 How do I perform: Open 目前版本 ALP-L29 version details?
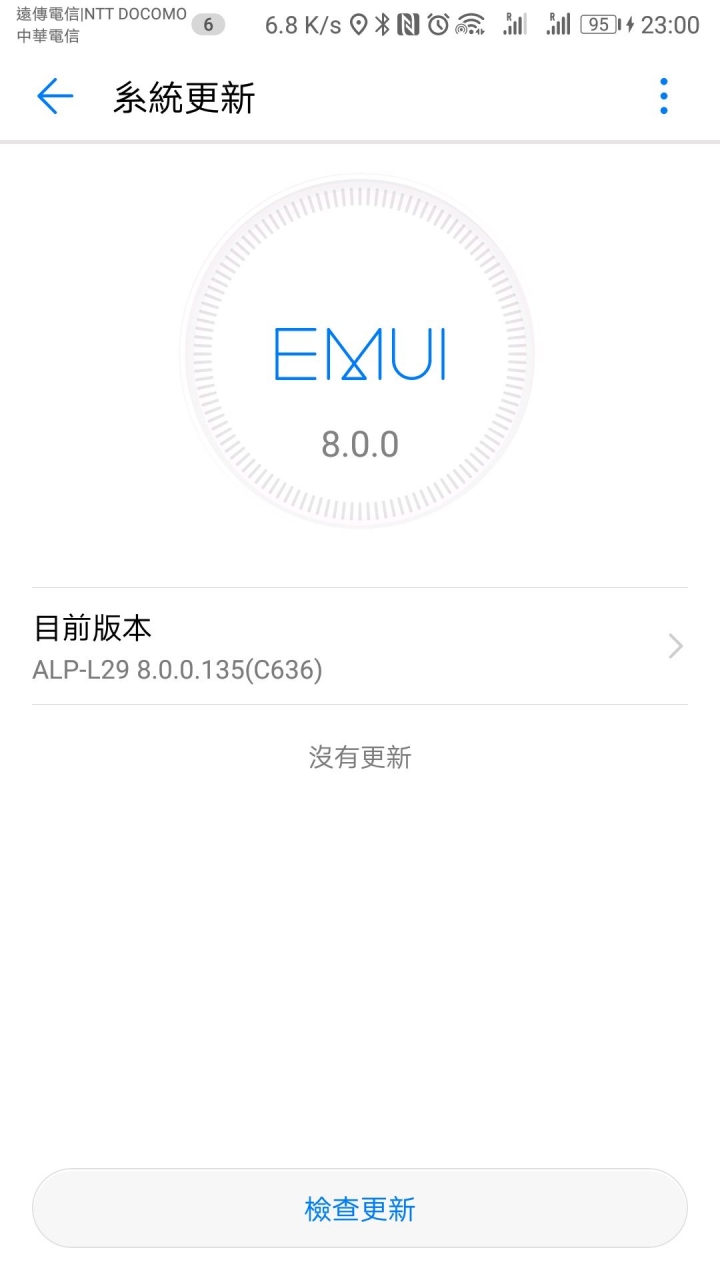point(360,646)
